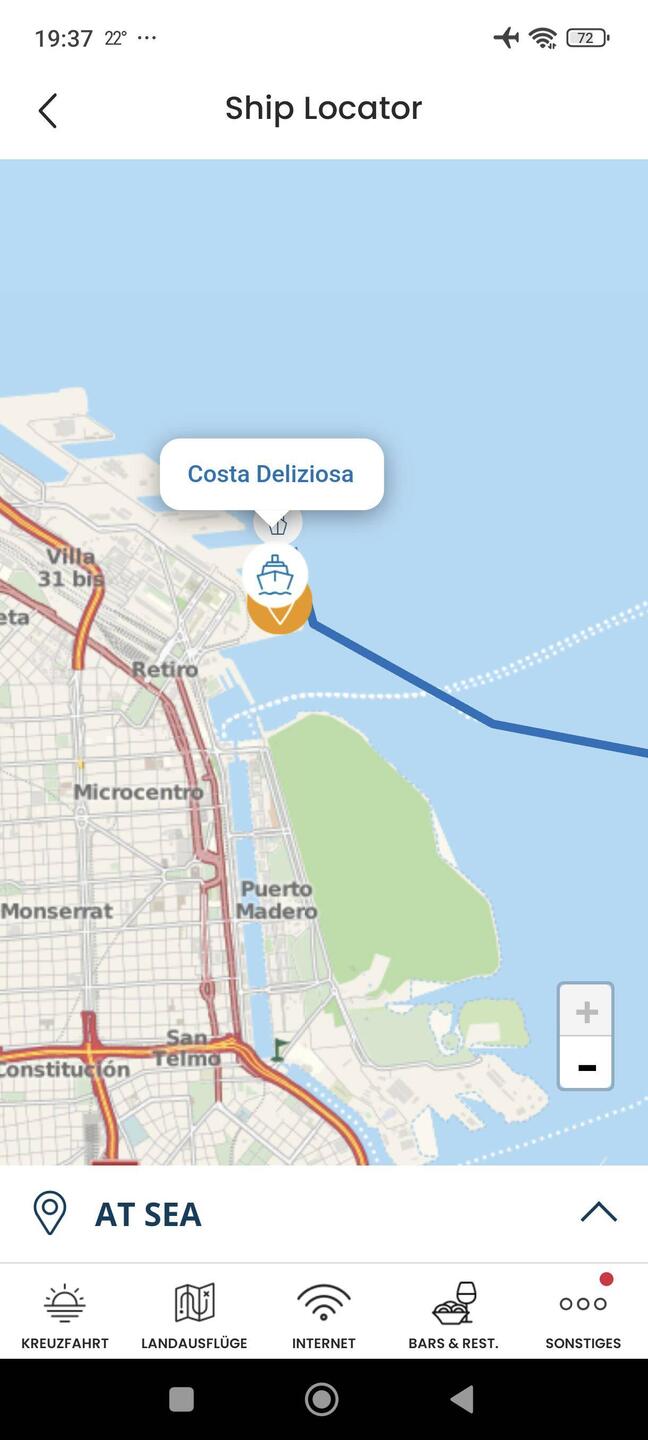648x1440 pixels.
Task: Go to Bars & Rest. tab
Action: 453,1317
